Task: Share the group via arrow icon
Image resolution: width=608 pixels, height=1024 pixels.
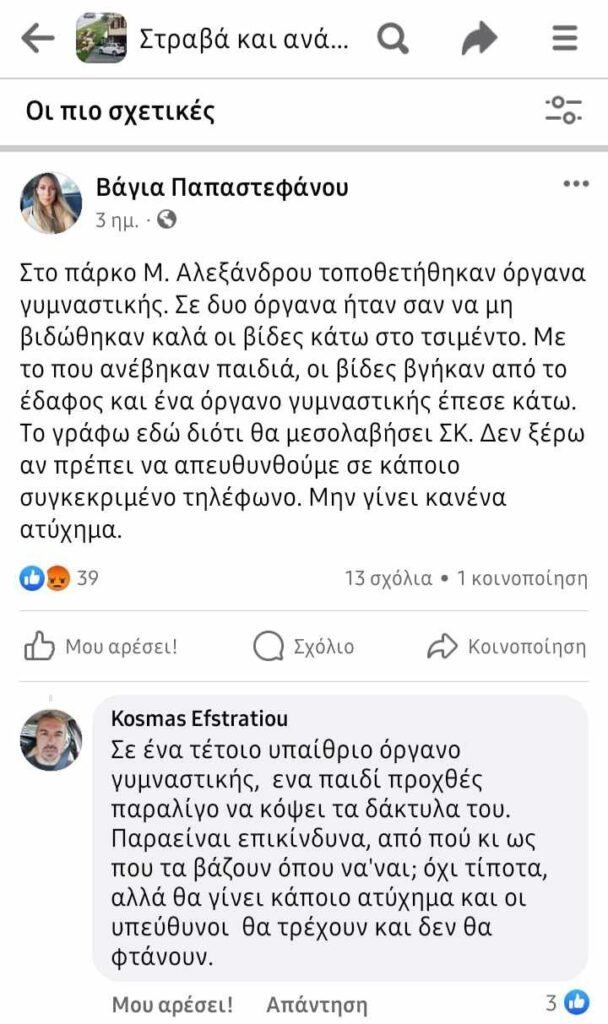Action: 479,39
